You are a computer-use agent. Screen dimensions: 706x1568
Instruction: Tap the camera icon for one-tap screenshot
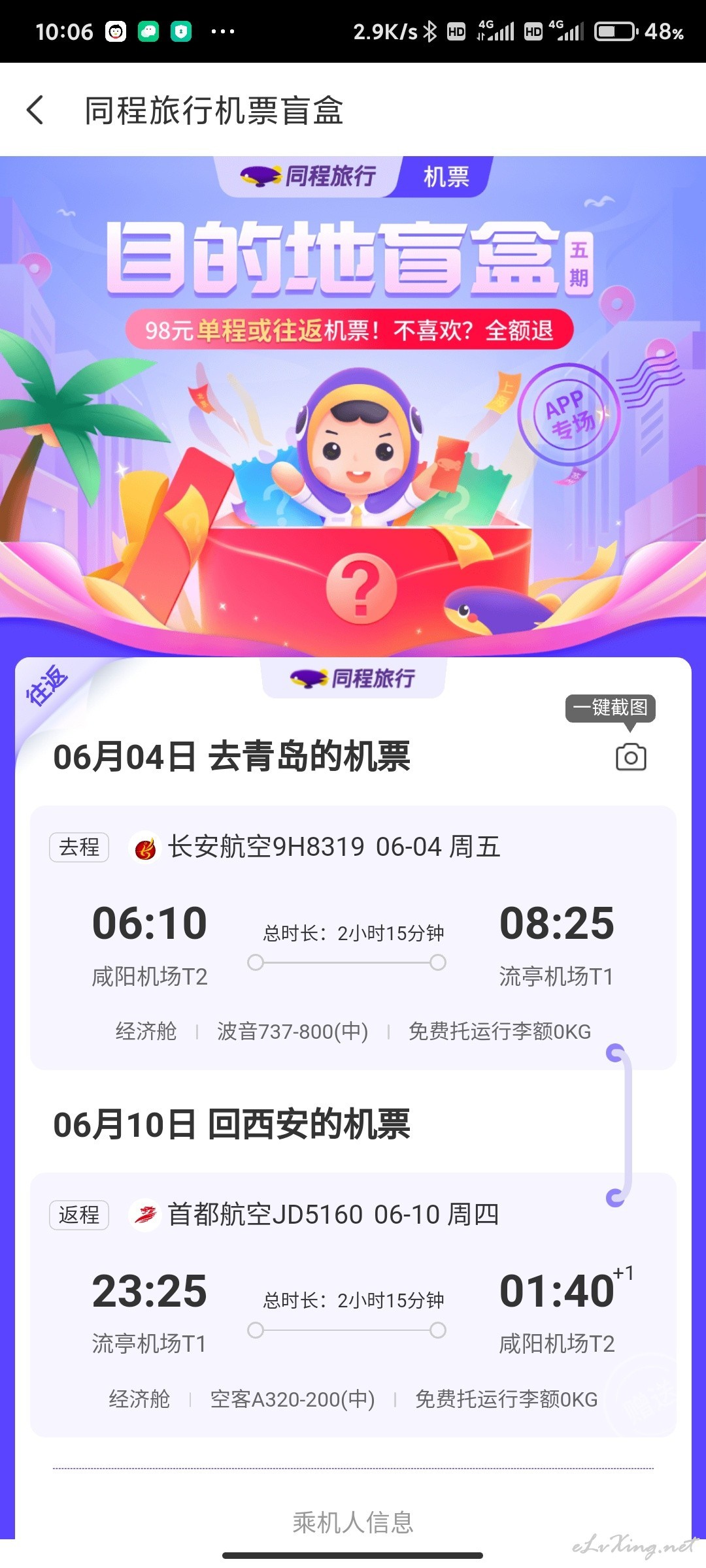pos(631,757)
